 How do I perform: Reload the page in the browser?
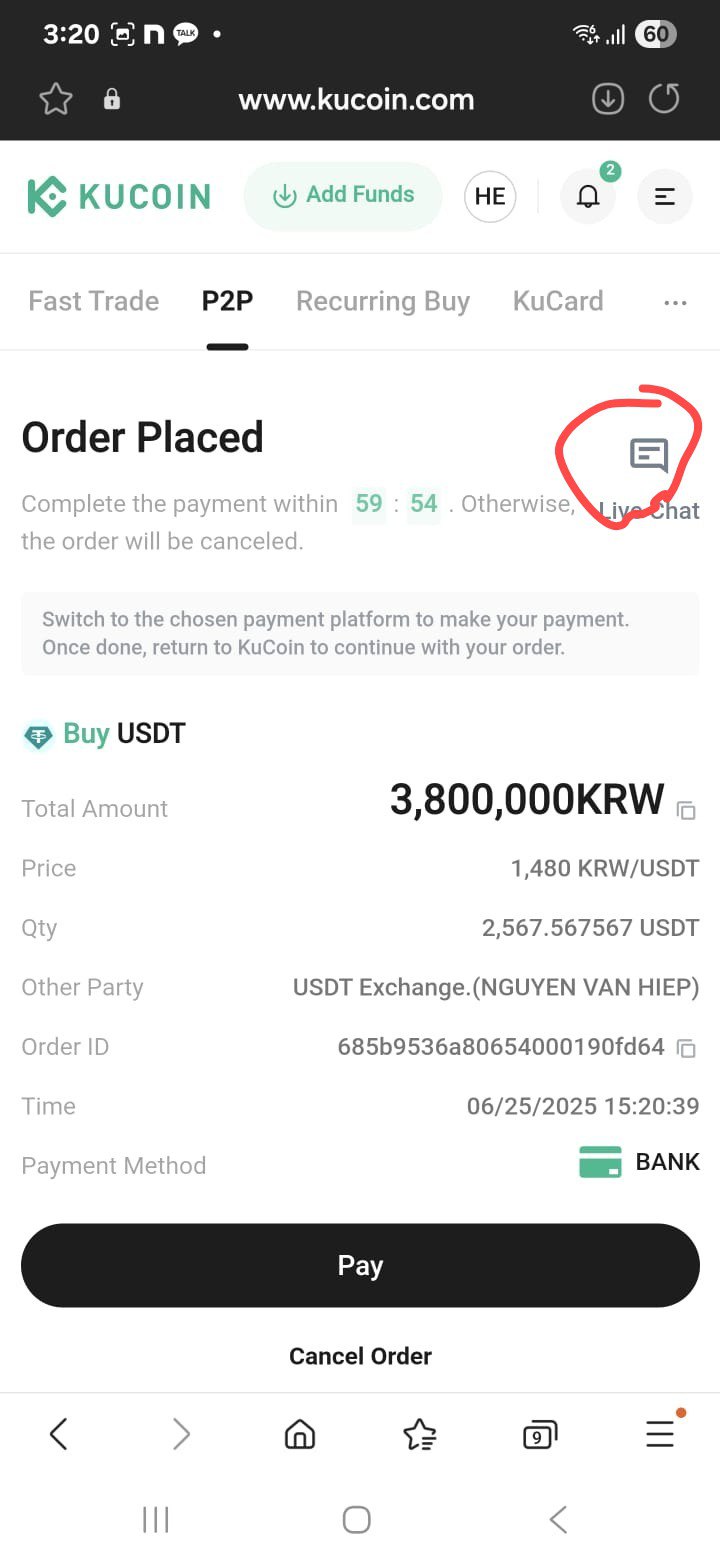(664, 99)
